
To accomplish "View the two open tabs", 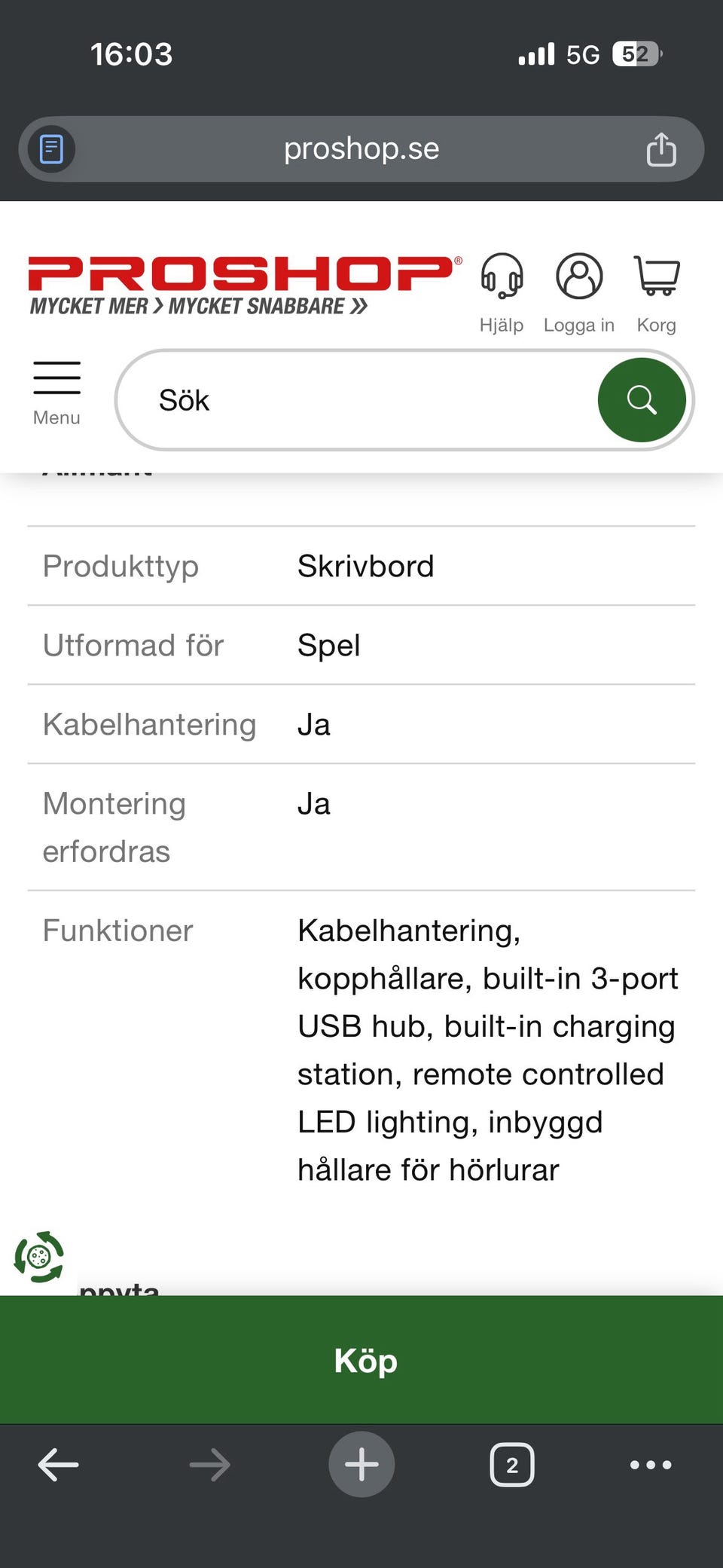I will pyautogui.click(x=512, y=1465).
